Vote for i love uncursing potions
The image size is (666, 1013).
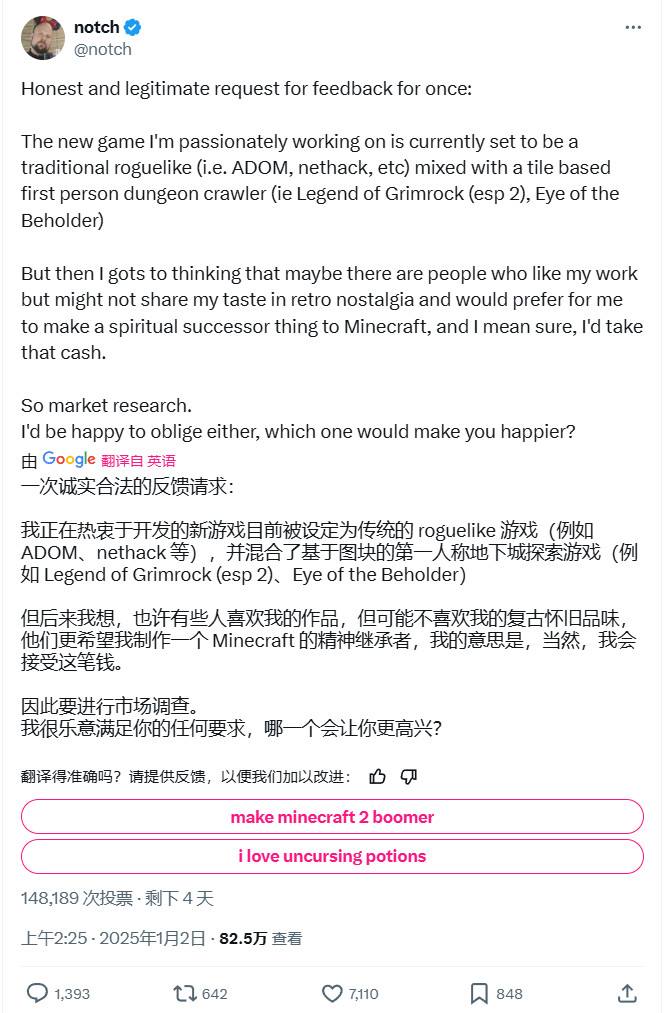[332, 856]
